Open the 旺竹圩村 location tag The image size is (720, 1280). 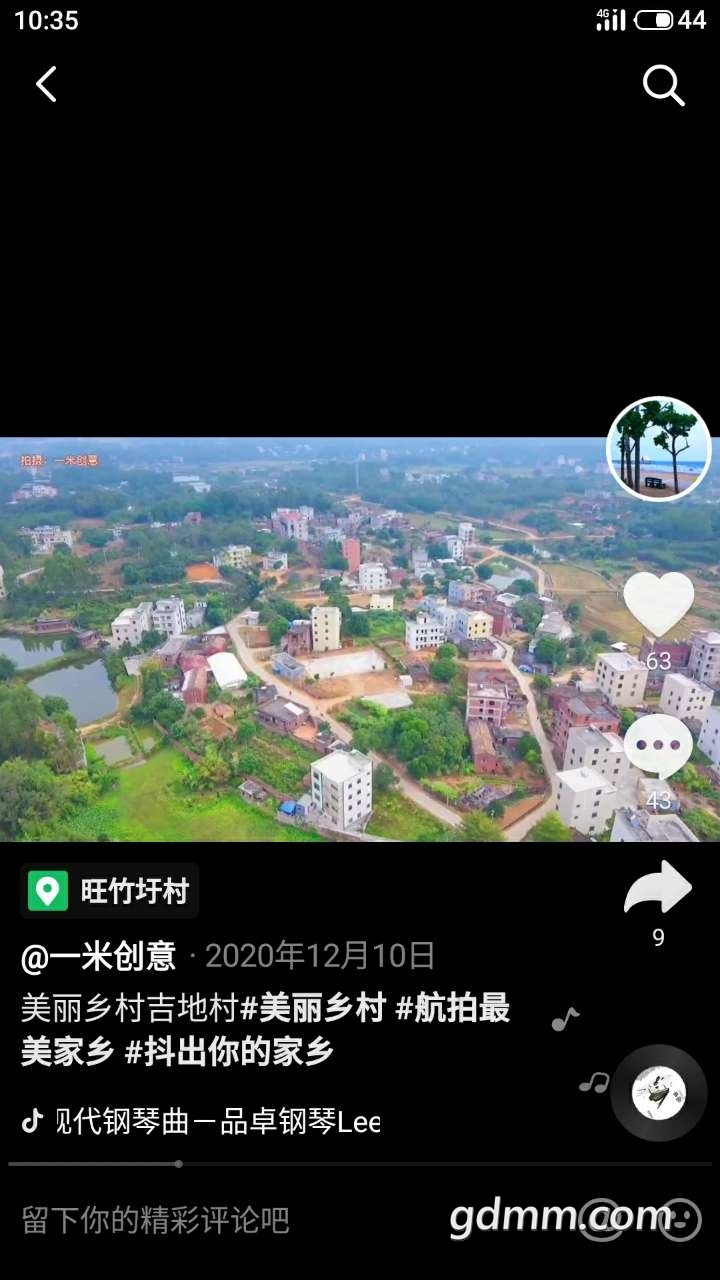pyautogui.click(x=110, y=891)
